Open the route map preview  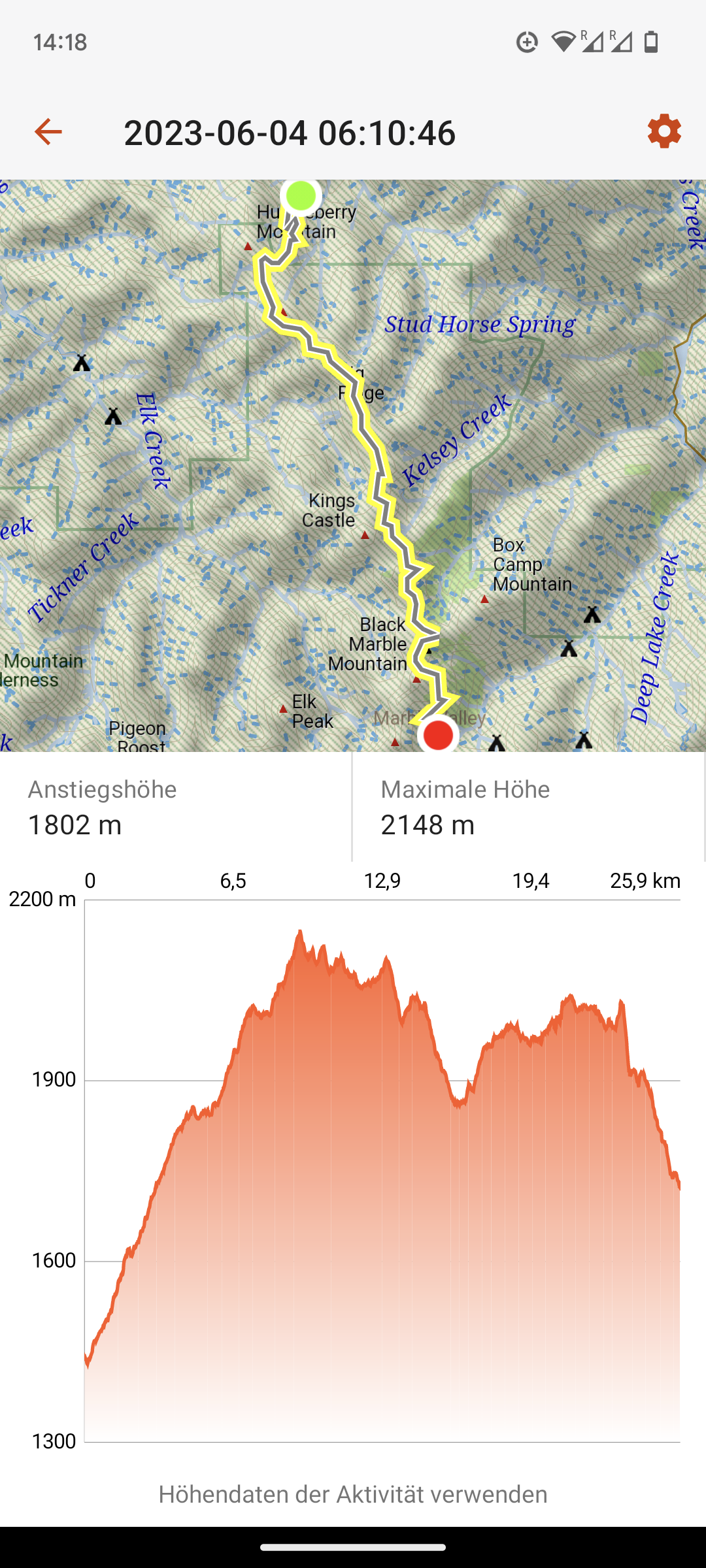(x=353, y=465)
